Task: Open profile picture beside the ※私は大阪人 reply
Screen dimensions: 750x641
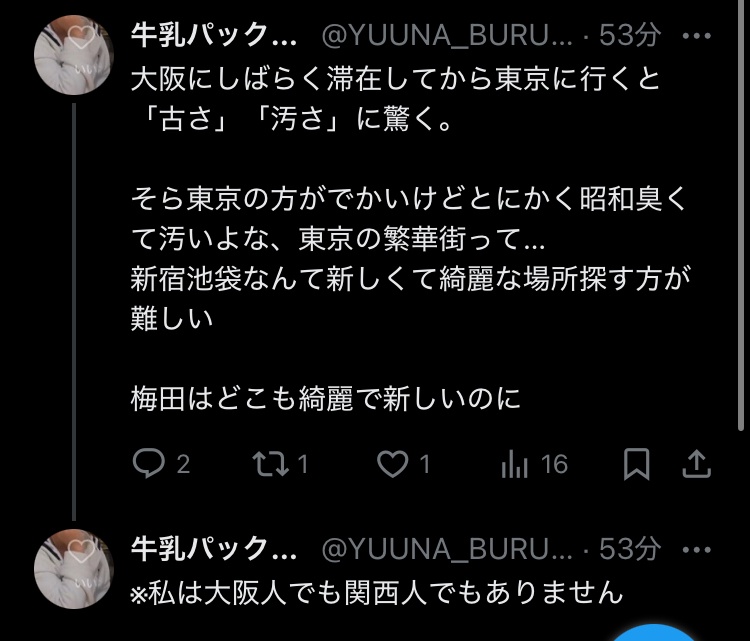Action: point(75,569)
